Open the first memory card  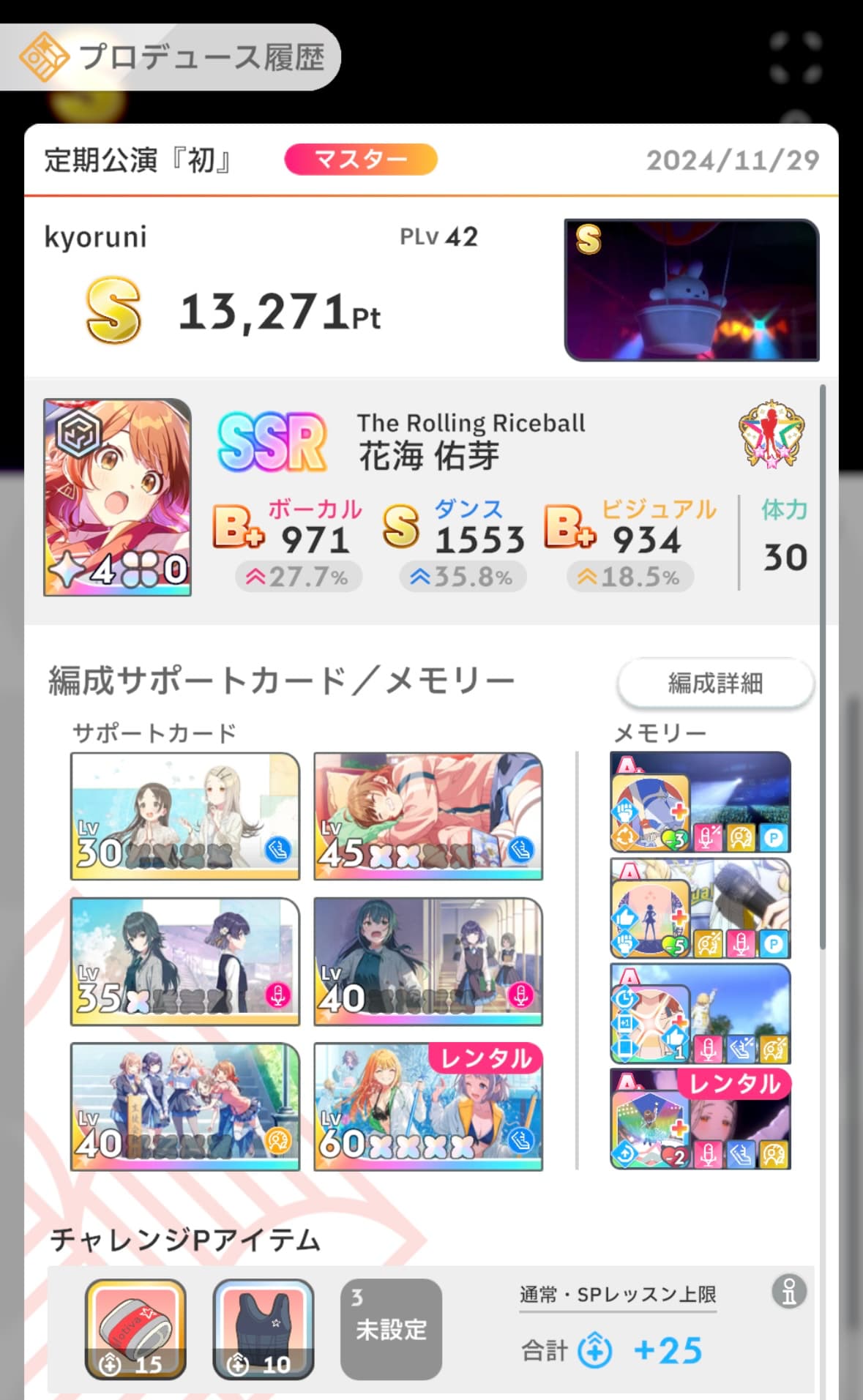(701, 802)
